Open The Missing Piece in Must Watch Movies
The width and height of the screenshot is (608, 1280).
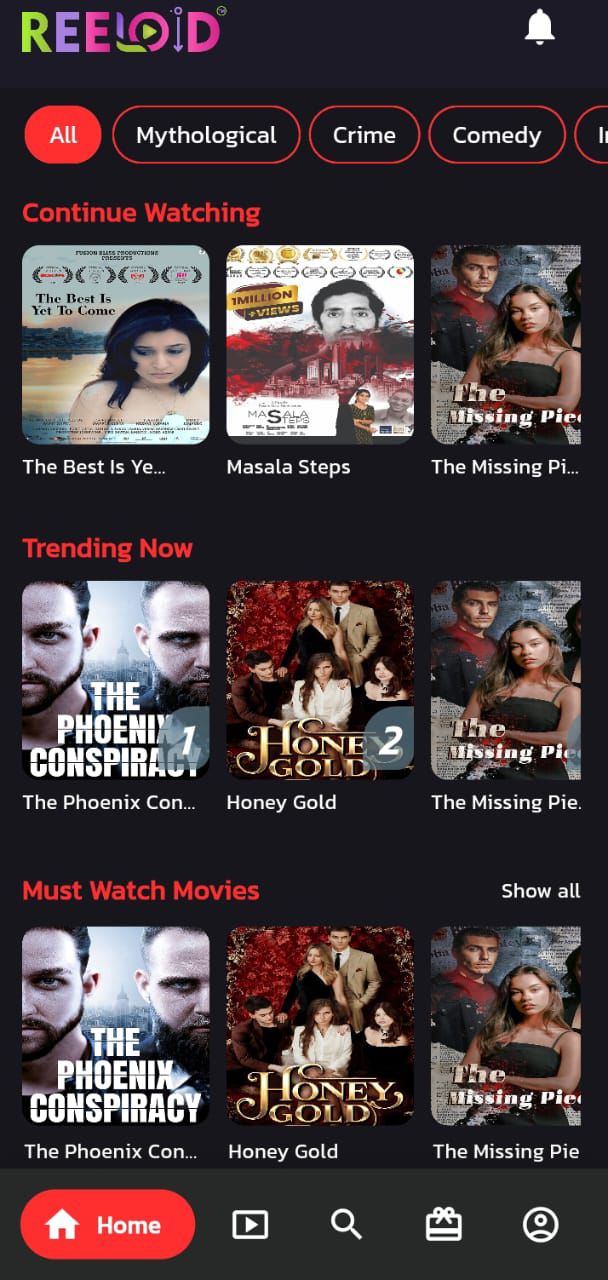pos(506,1025)
